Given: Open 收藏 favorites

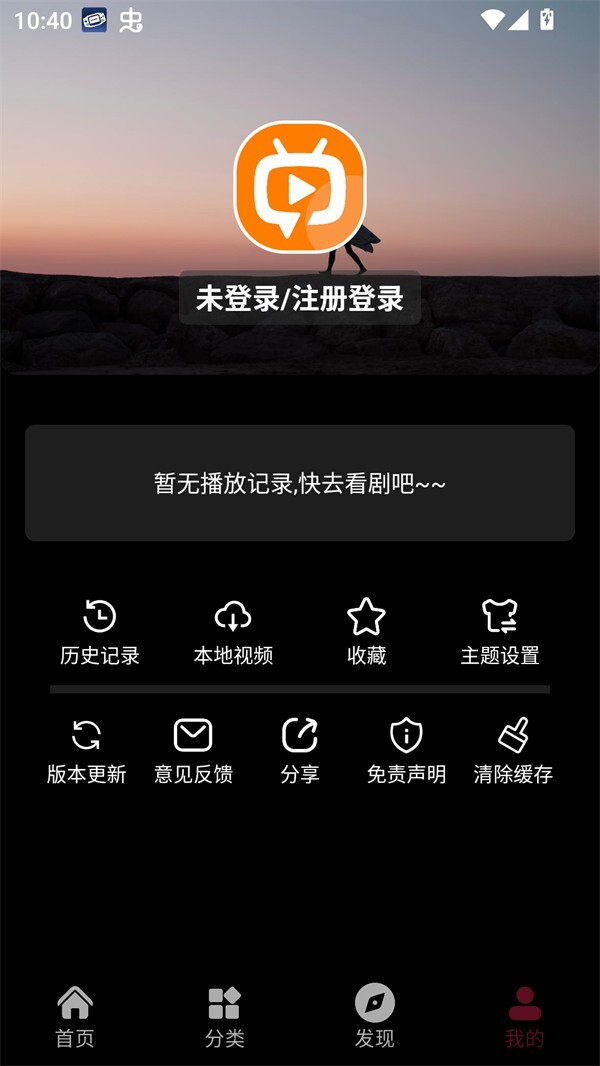Looking at the screenshot, I should tap(366, 632).
